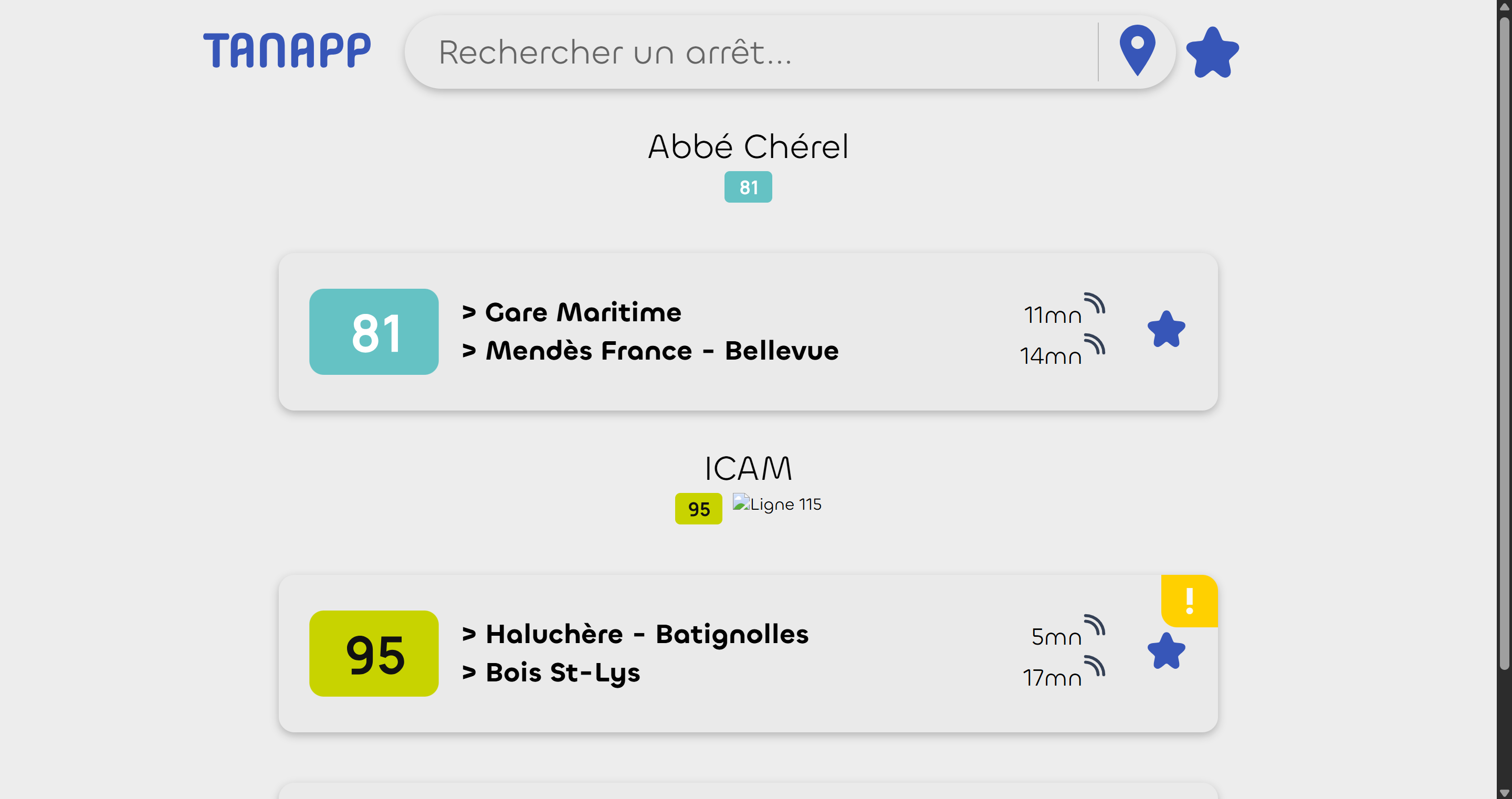
Task: Tap the stop search field
Action: coord(751,52)
